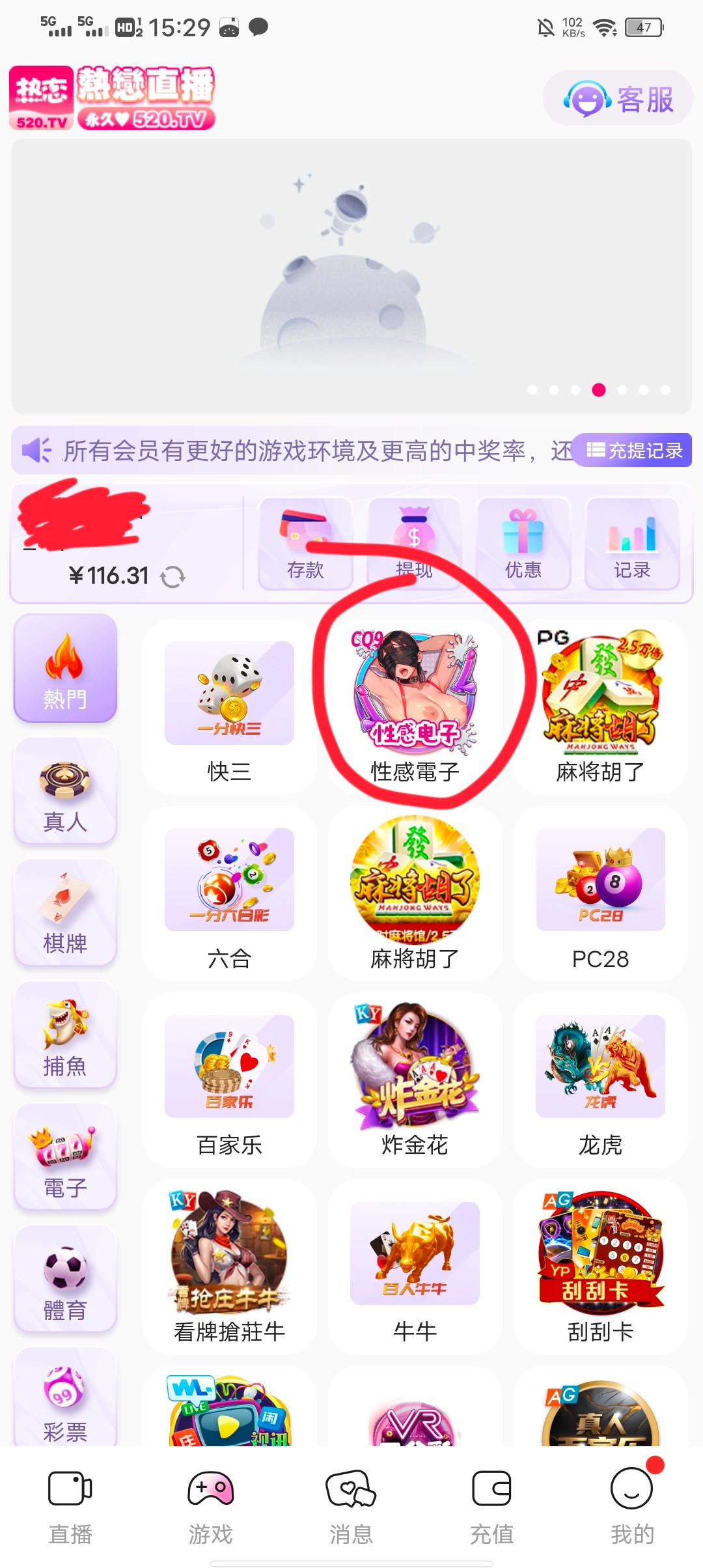Open the 优惠 promotions option

[523, 544]
